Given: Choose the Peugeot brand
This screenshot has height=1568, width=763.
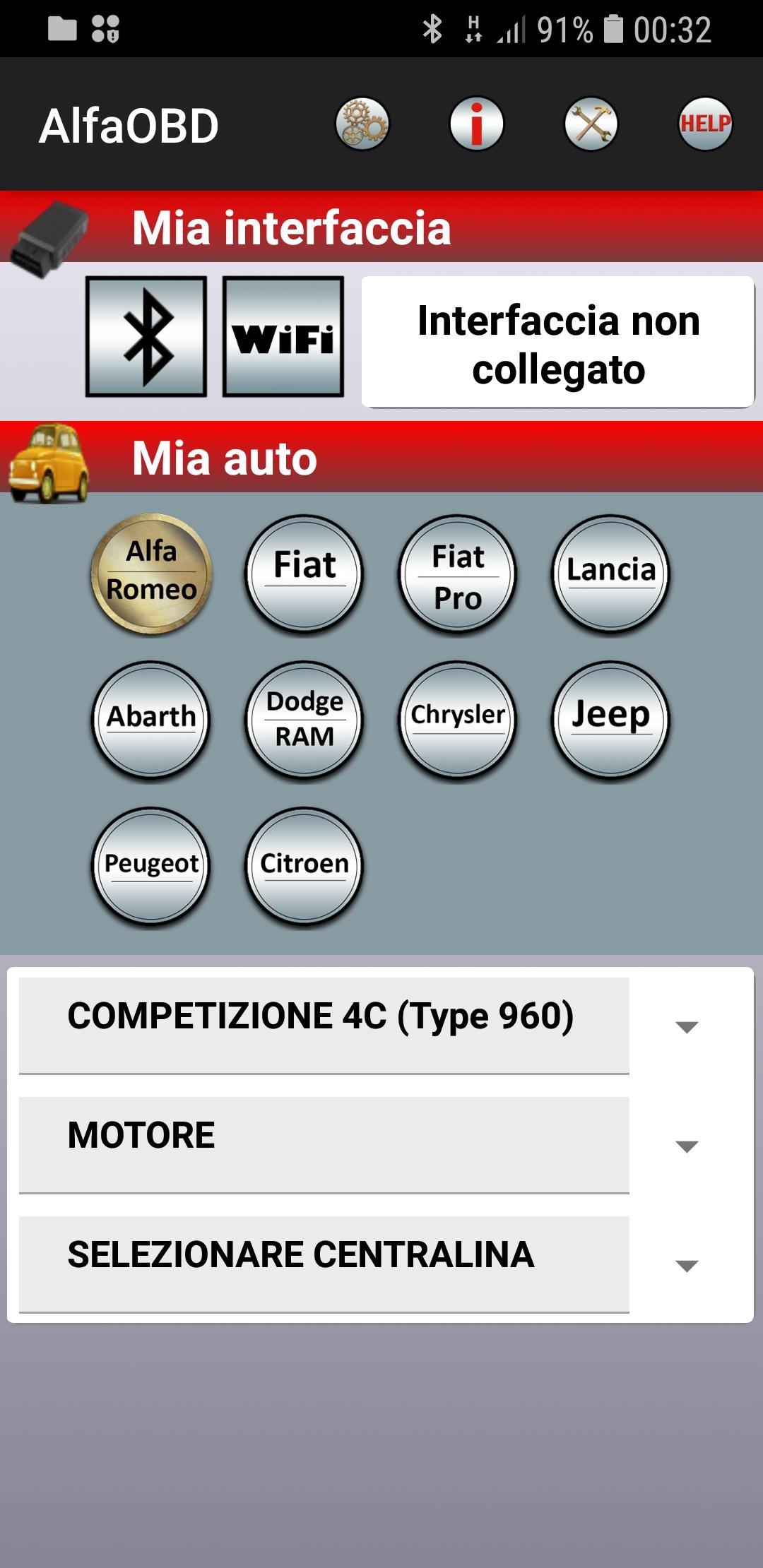Looking at the screenshot, I should pyautogui.click(x=152, y=867).
